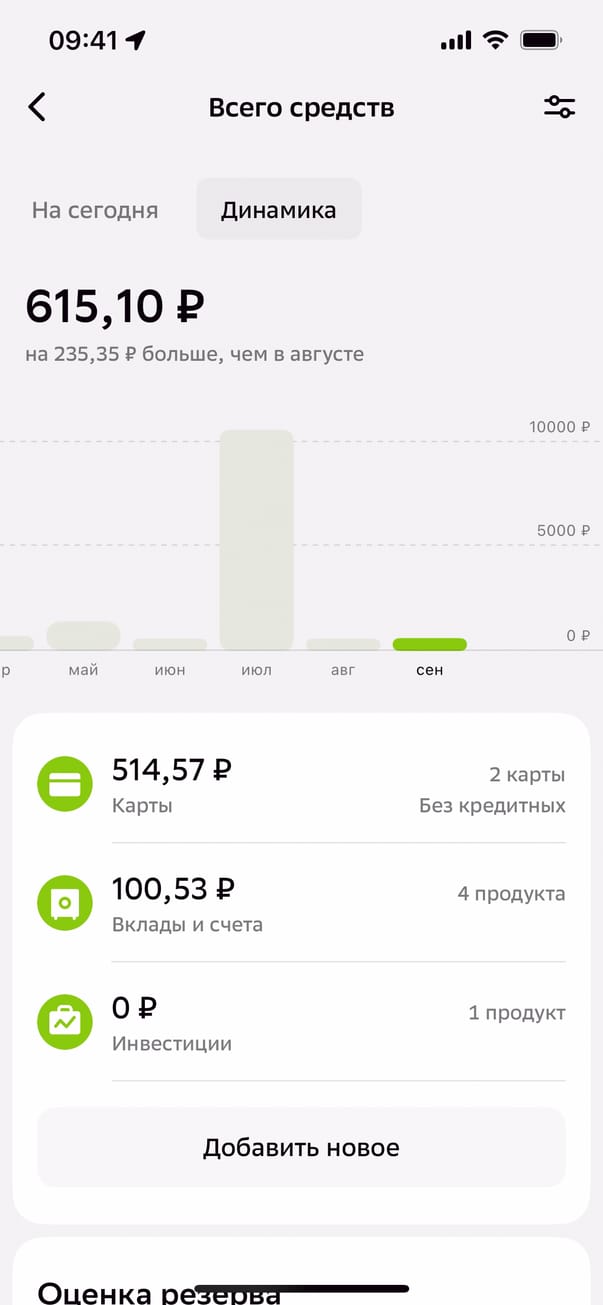Open the filter settings icon
This screenshot has height=1305, width=603.
click(x=559, y=107)
